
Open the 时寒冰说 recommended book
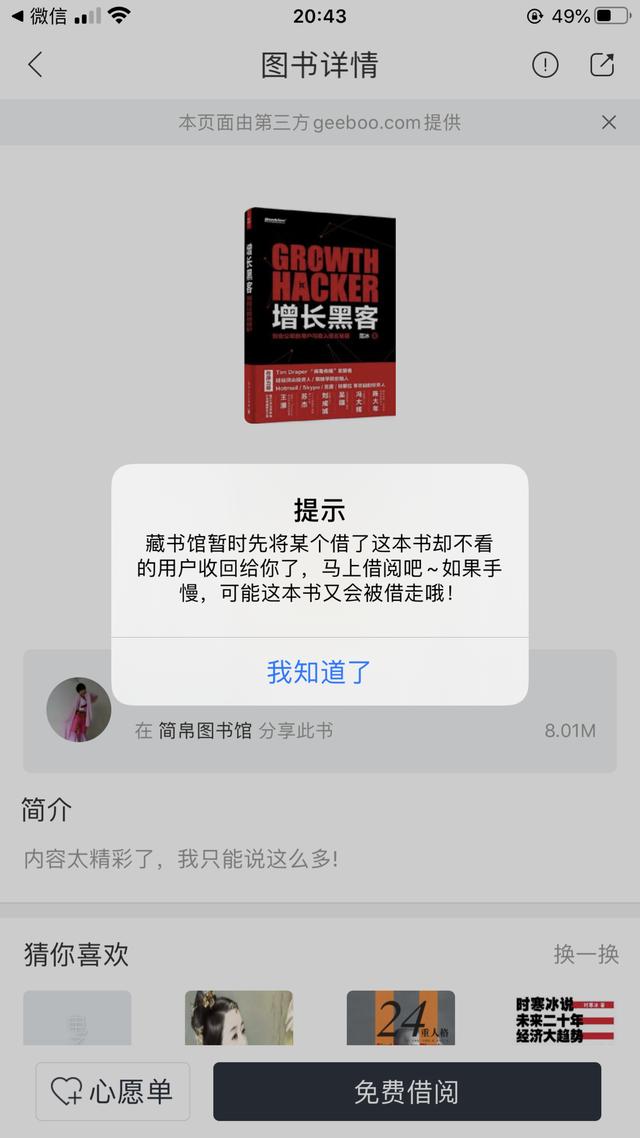coord(564,1018)
